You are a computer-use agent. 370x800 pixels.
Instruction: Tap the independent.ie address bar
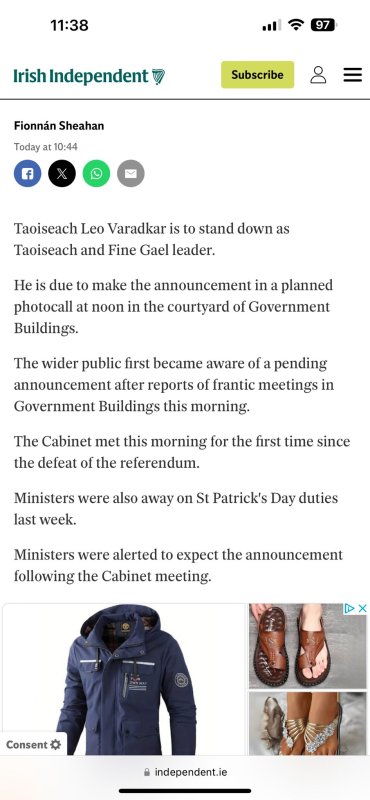(x=185, y=772)
